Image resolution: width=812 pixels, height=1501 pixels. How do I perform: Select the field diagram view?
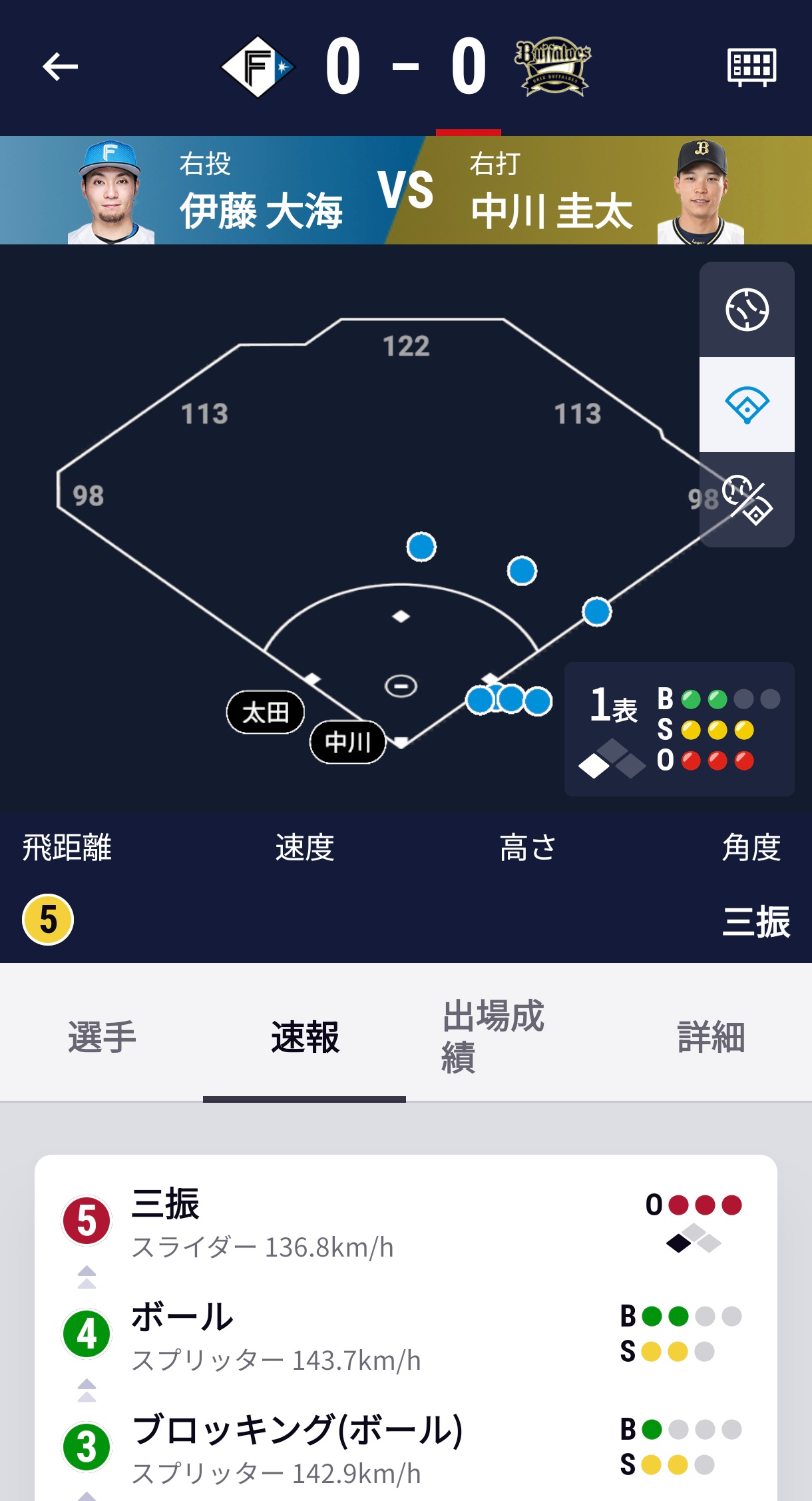(x=747, y=405)
